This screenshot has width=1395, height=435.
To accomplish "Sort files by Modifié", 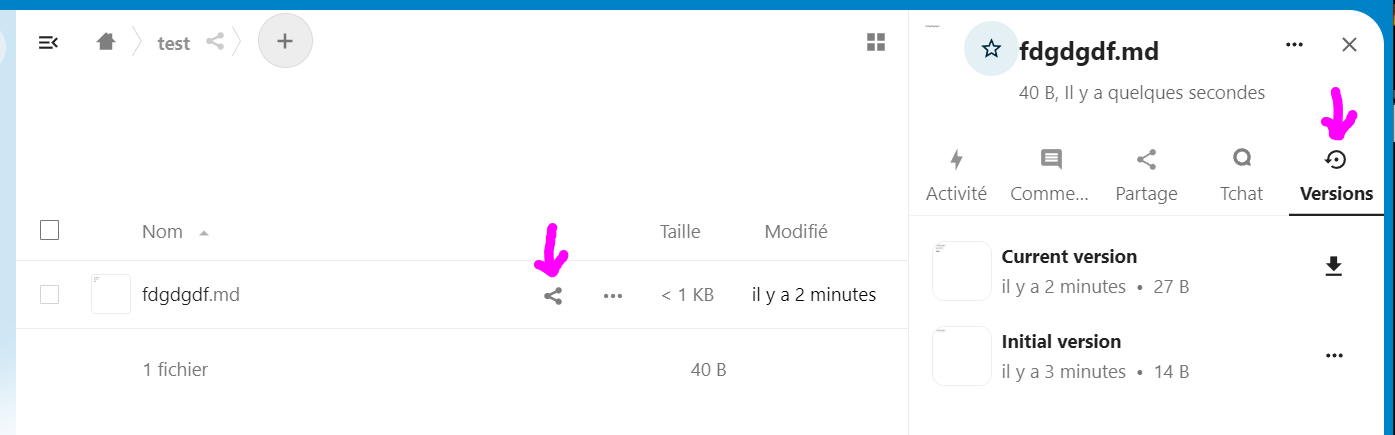I will click(796, 232).
